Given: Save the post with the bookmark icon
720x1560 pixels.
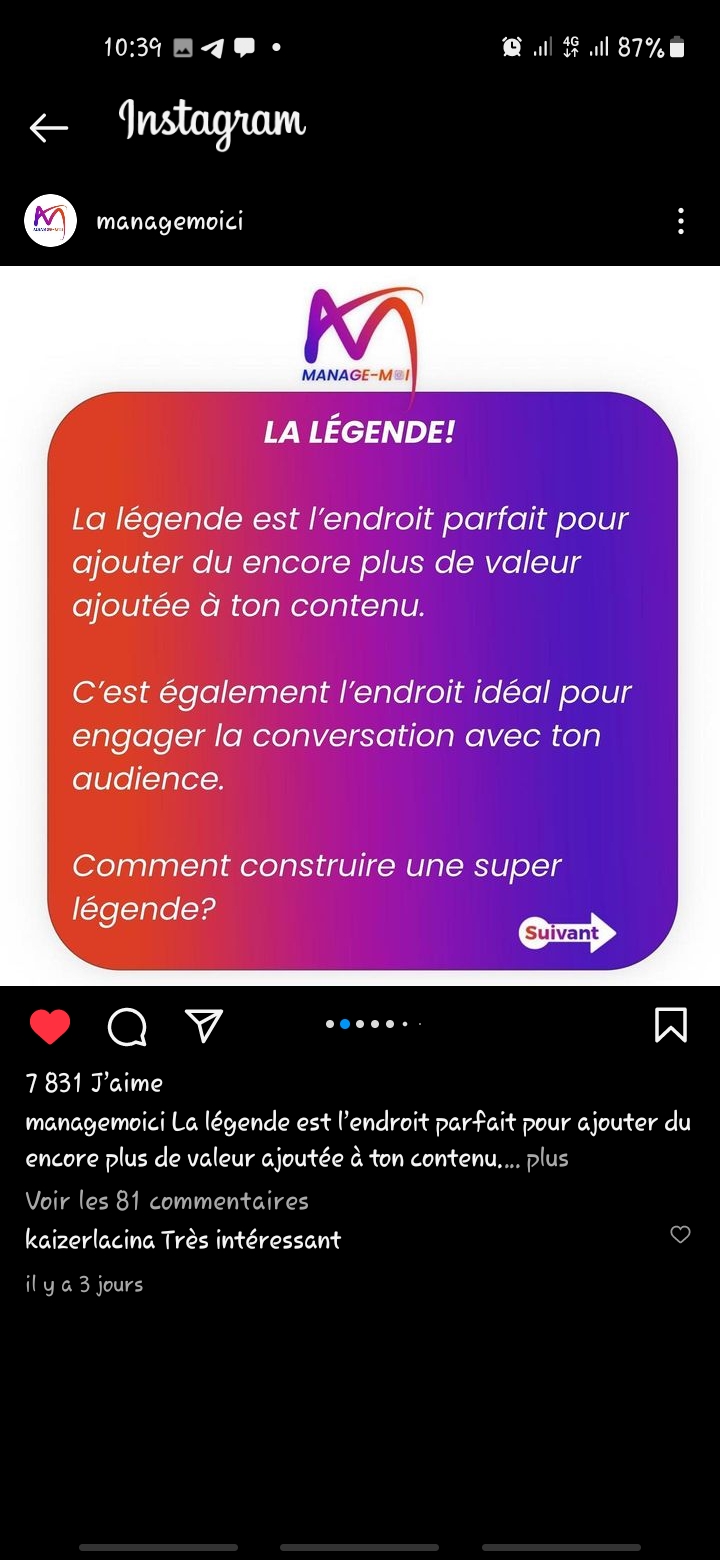Looking at the screenshot, I should [670, 1025].
